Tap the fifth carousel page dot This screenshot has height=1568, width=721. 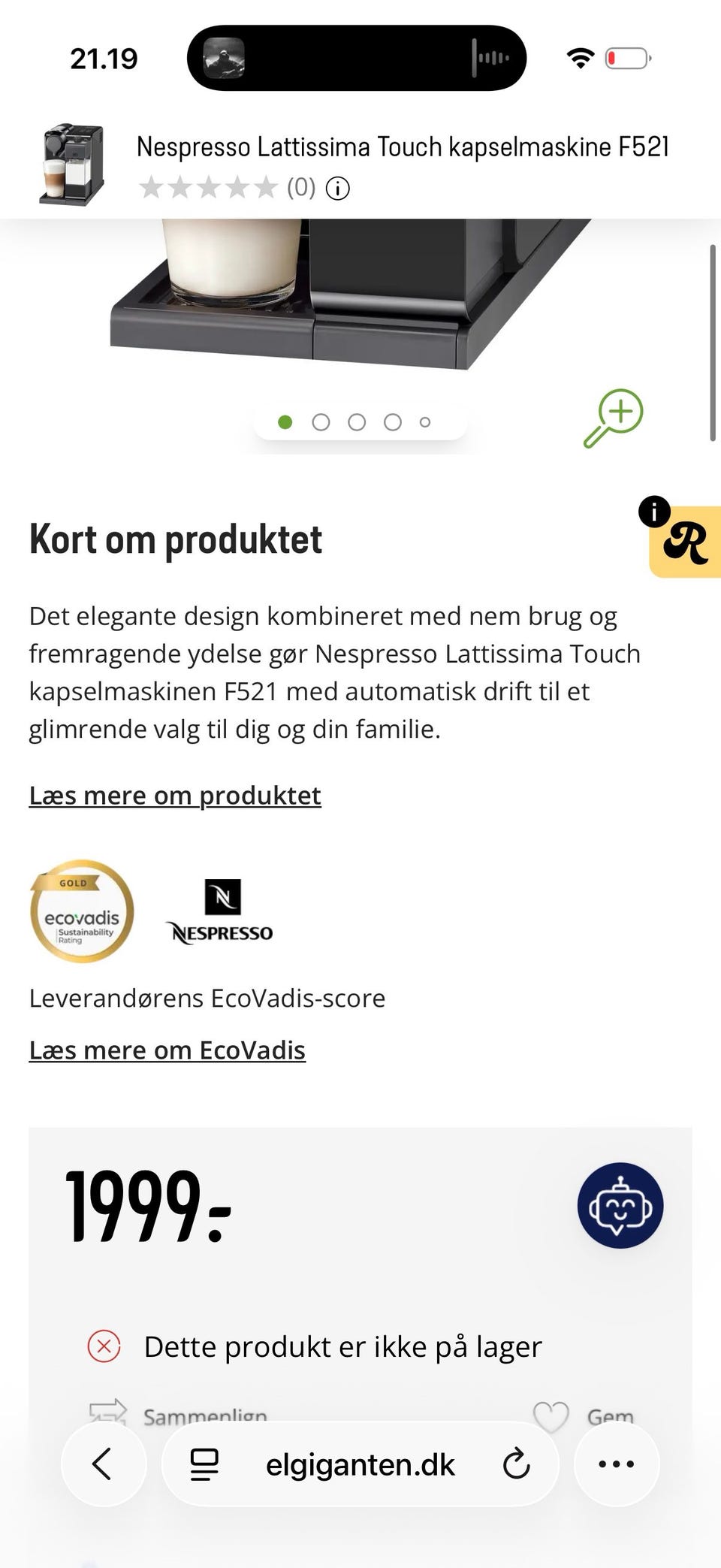point(425,422)
